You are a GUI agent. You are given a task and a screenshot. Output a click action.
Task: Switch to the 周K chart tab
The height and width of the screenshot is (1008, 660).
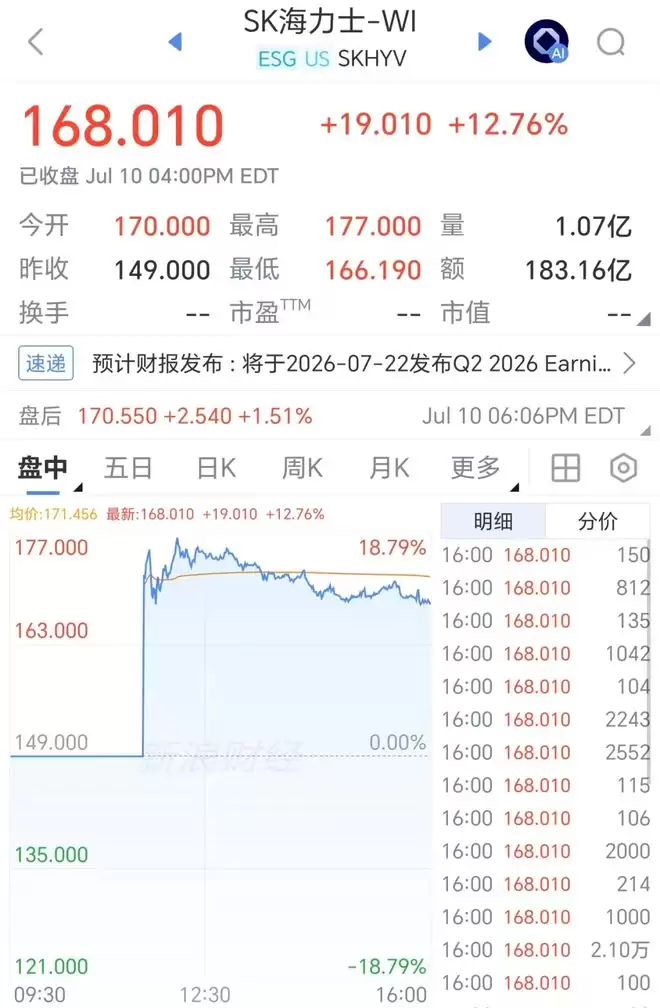point(302,468)
